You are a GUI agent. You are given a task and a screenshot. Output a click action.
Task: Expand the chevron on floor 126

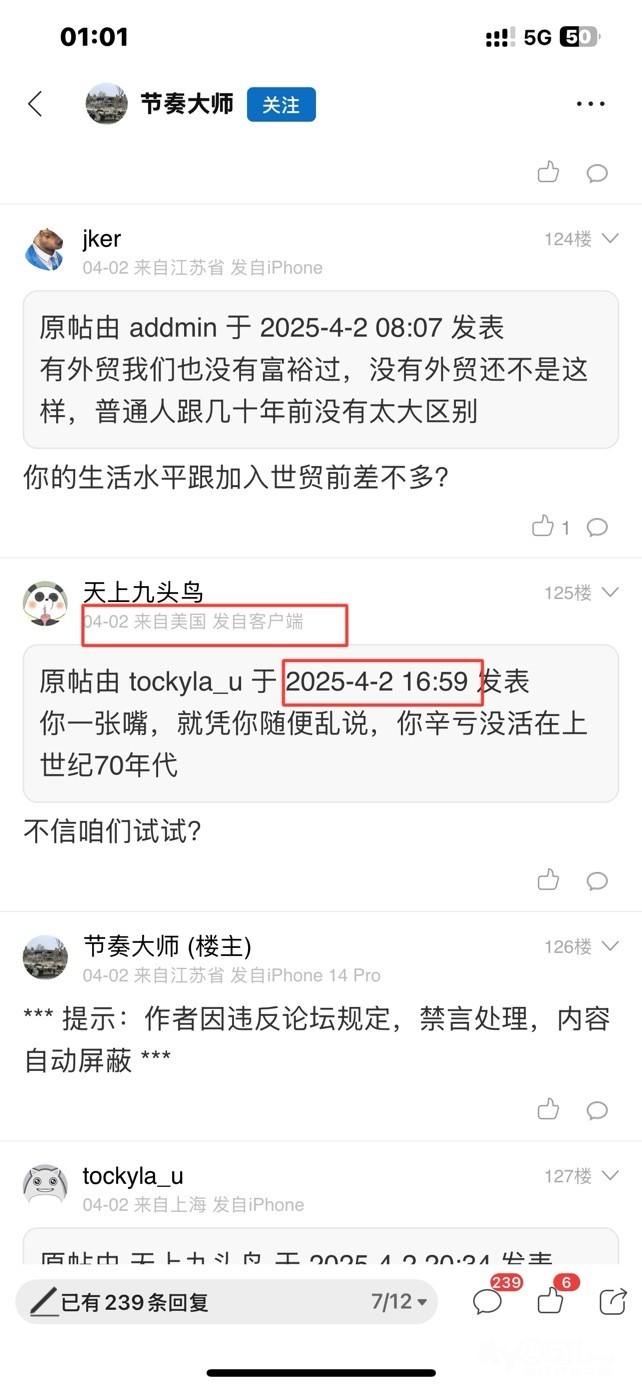pyautogui.click(x=611, y=946)
